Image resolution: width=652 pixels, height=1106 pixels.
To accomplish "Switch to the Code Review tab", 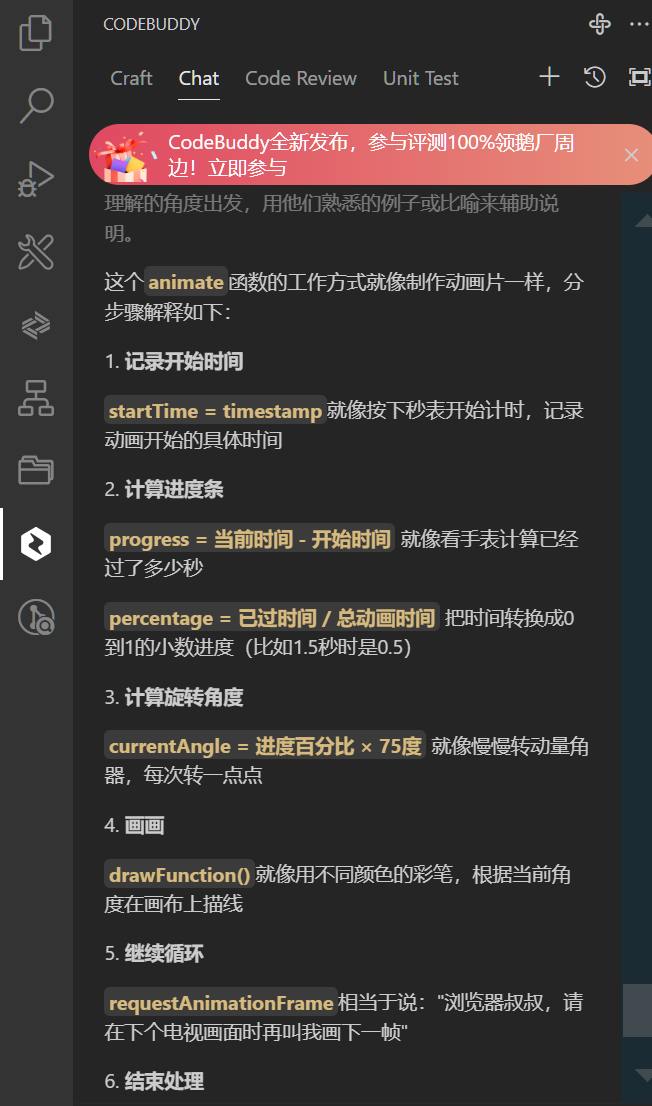I will click(x=301, y=78).
